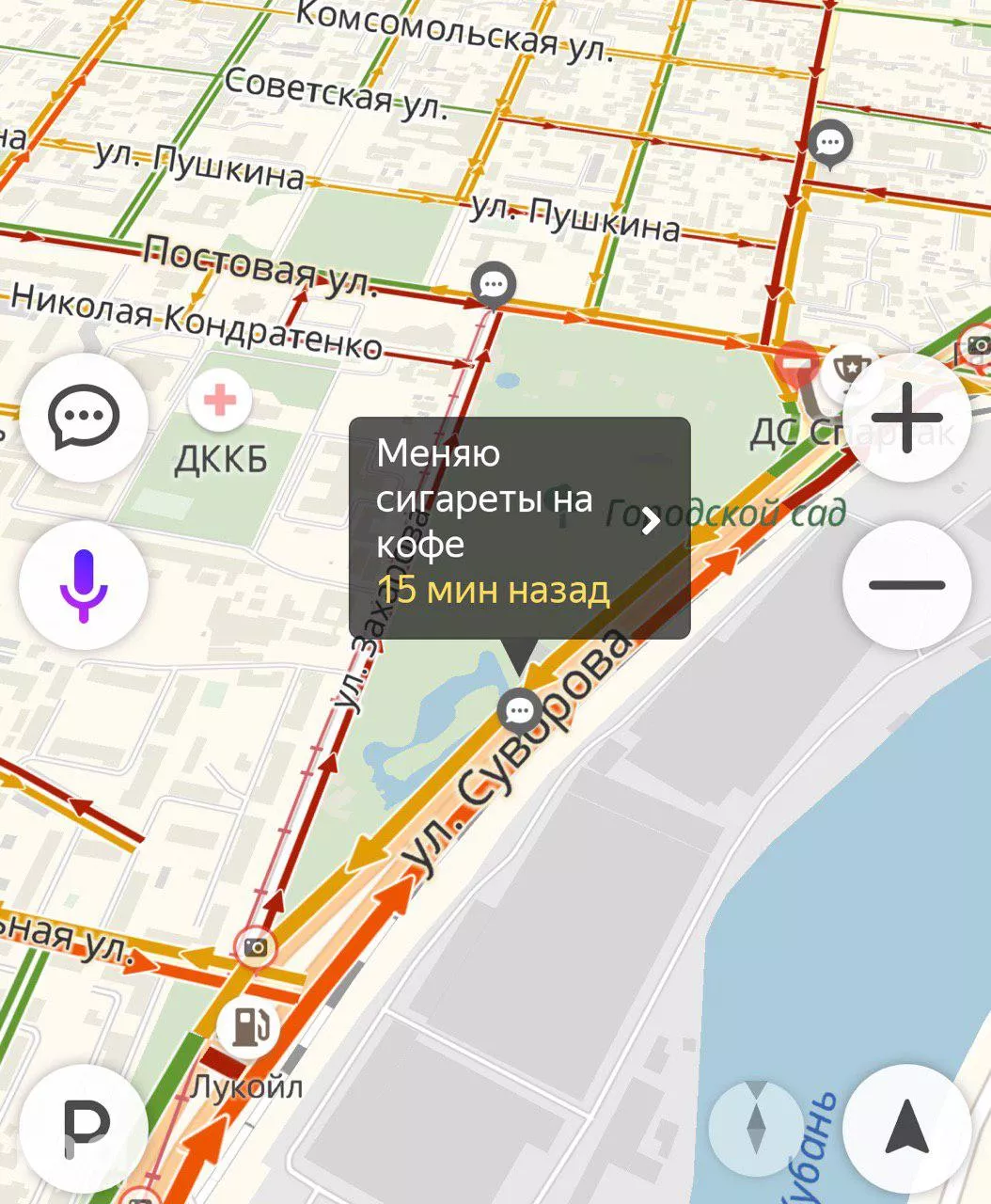The image size is (991, 1204).
Task: Select the Лукойл gas station marker
Action: click(x=249, y=1026)
